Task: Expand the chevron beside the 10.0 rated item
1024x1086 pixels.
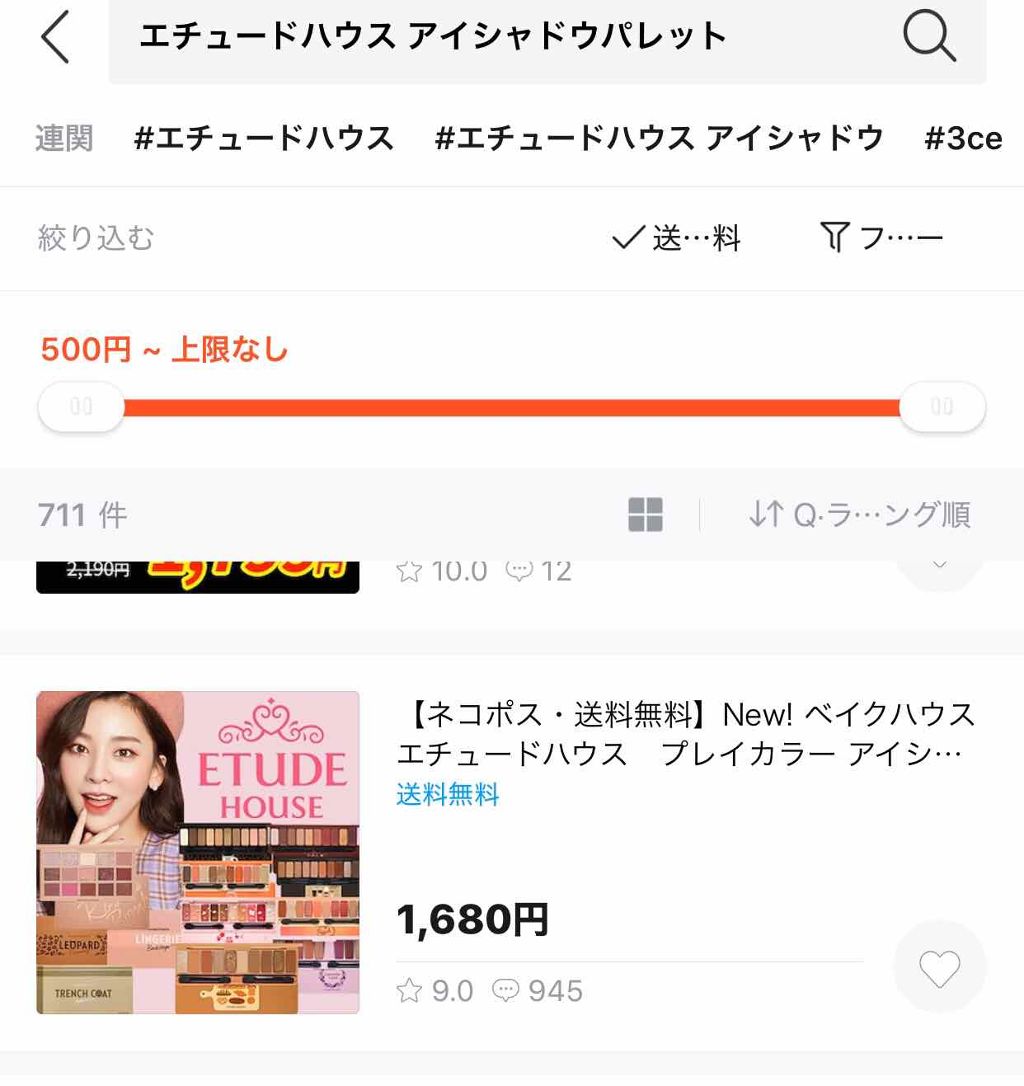Action: click(x=939, y=567)
